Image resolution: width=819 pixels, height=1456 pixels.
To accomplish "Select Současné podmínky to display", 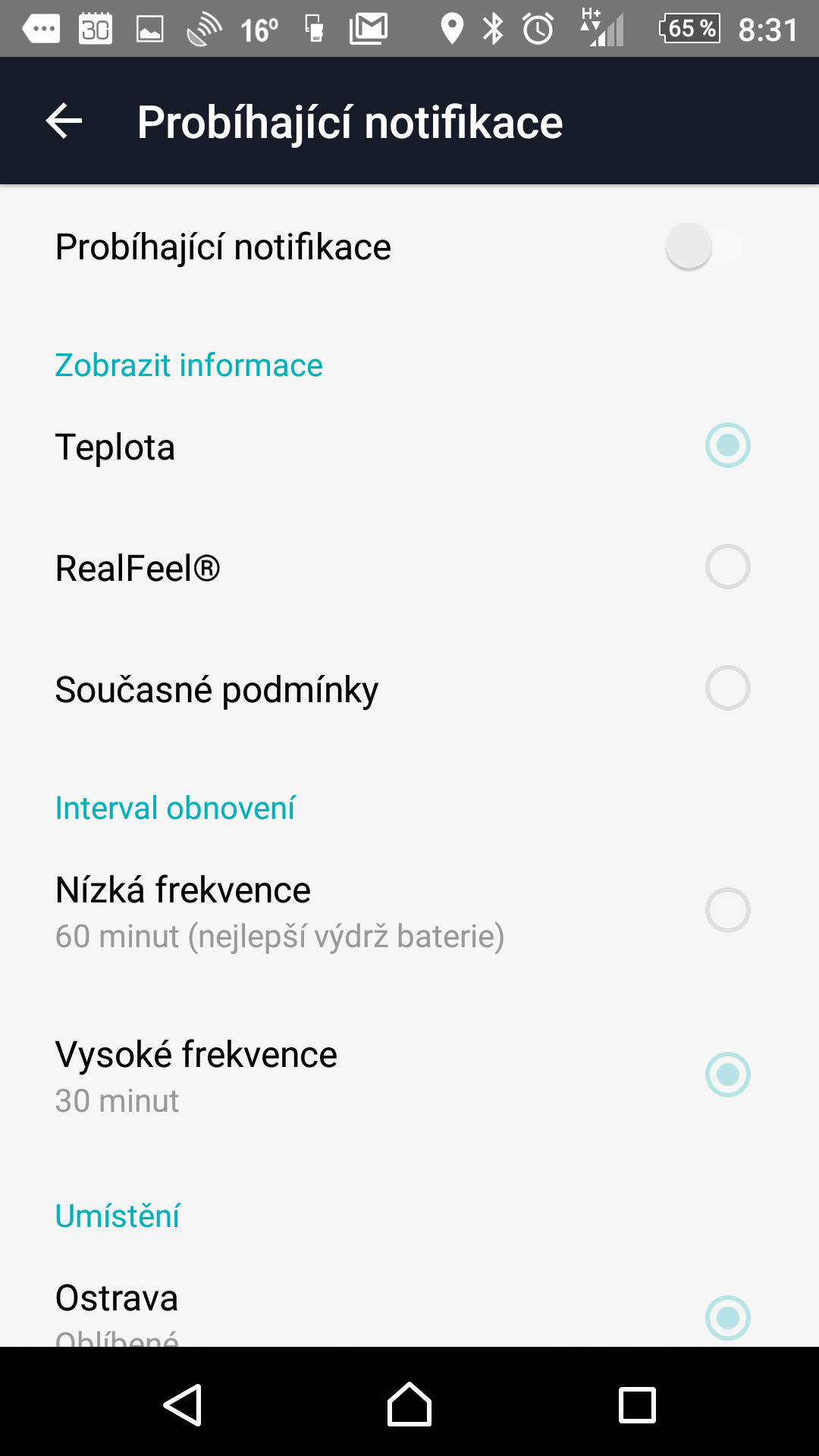I will tap(409, 689).
